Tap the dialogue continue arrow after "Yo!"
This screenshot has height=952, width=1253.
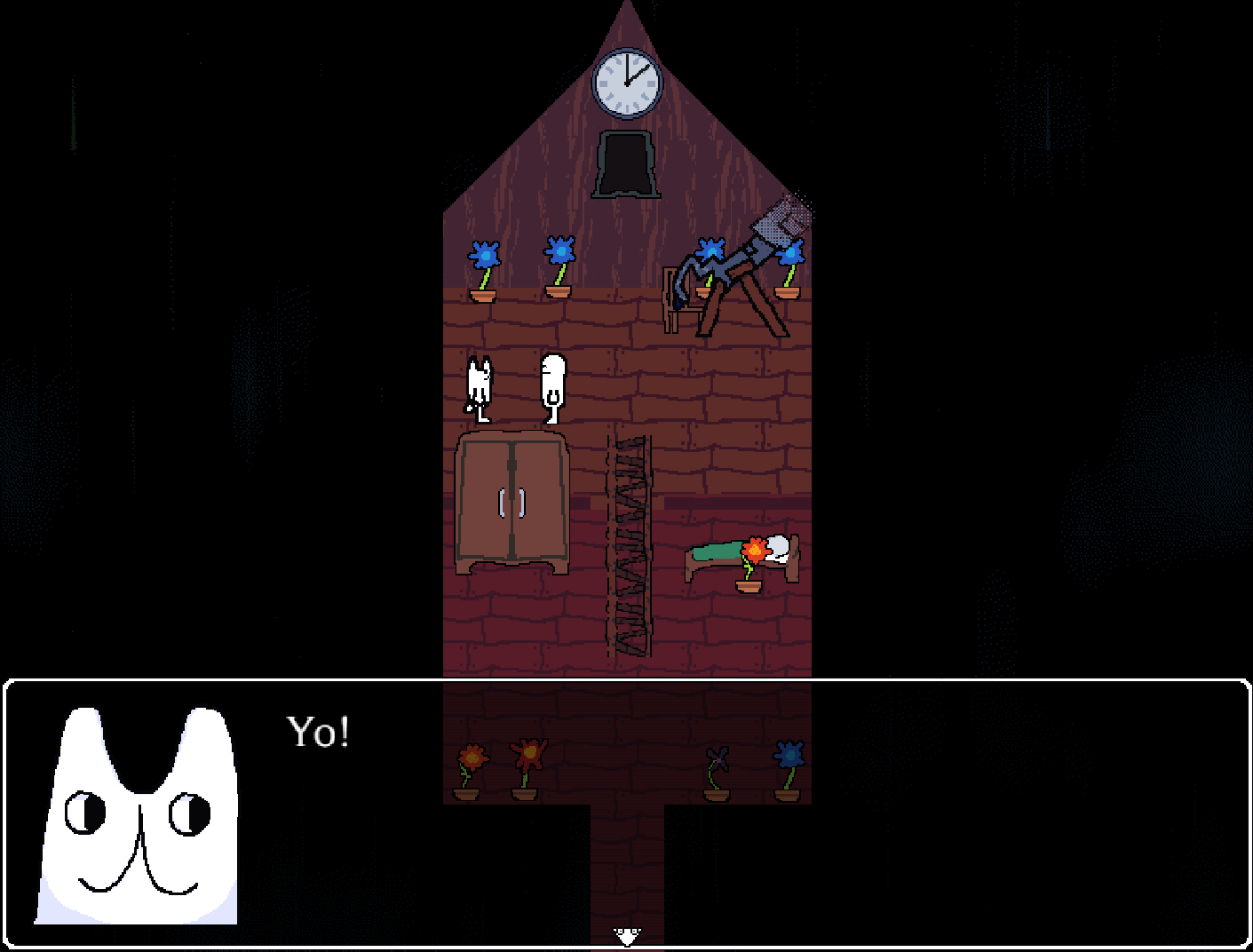[x=627, y=936]
